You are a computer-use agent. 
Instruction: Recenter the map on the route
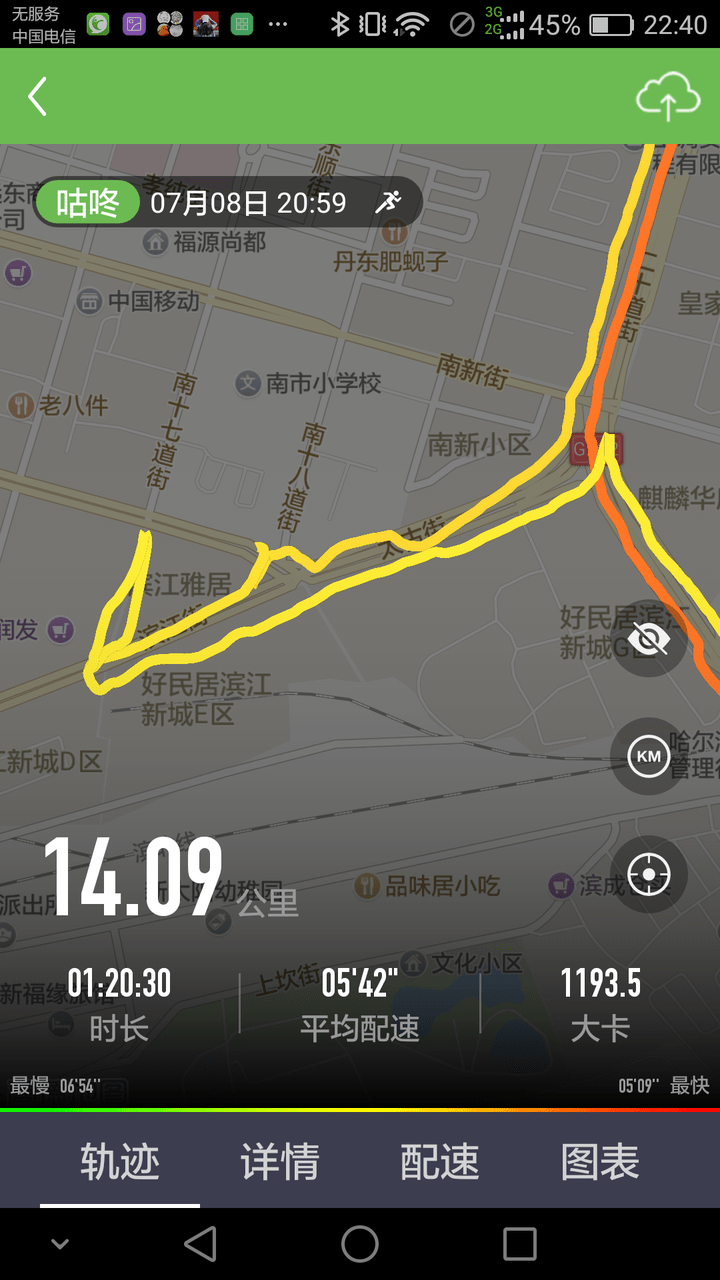tap(649, 874)
